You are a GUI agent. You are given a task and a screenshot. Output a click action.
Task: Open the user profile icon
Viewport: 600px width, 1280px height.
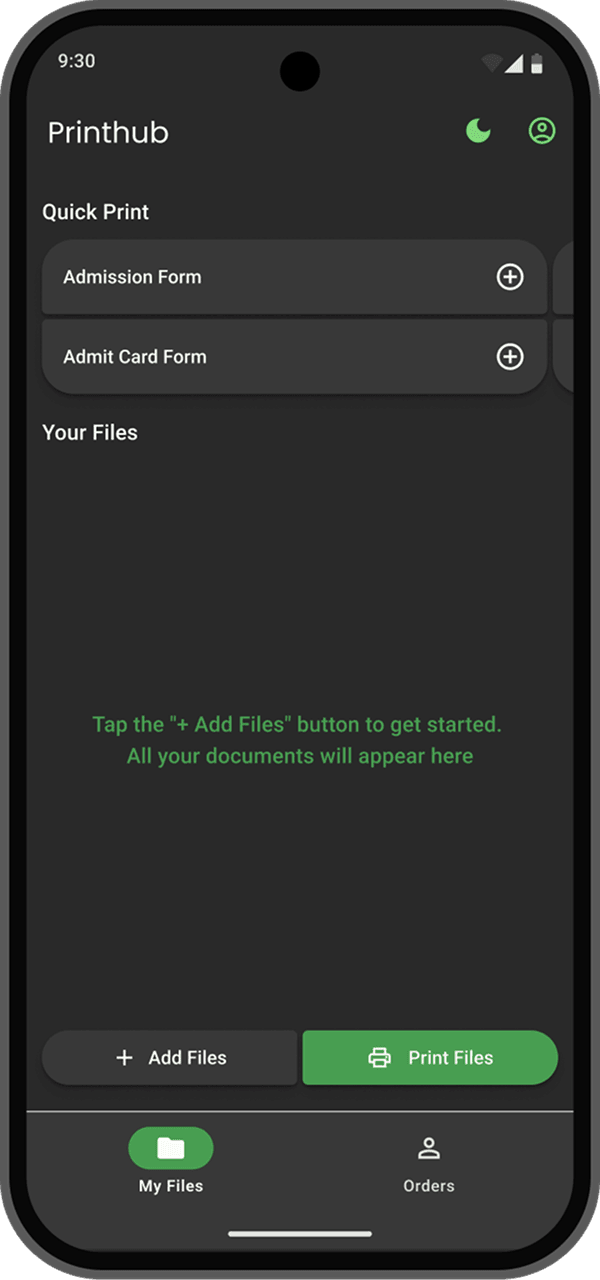click(x=542, y=131)
